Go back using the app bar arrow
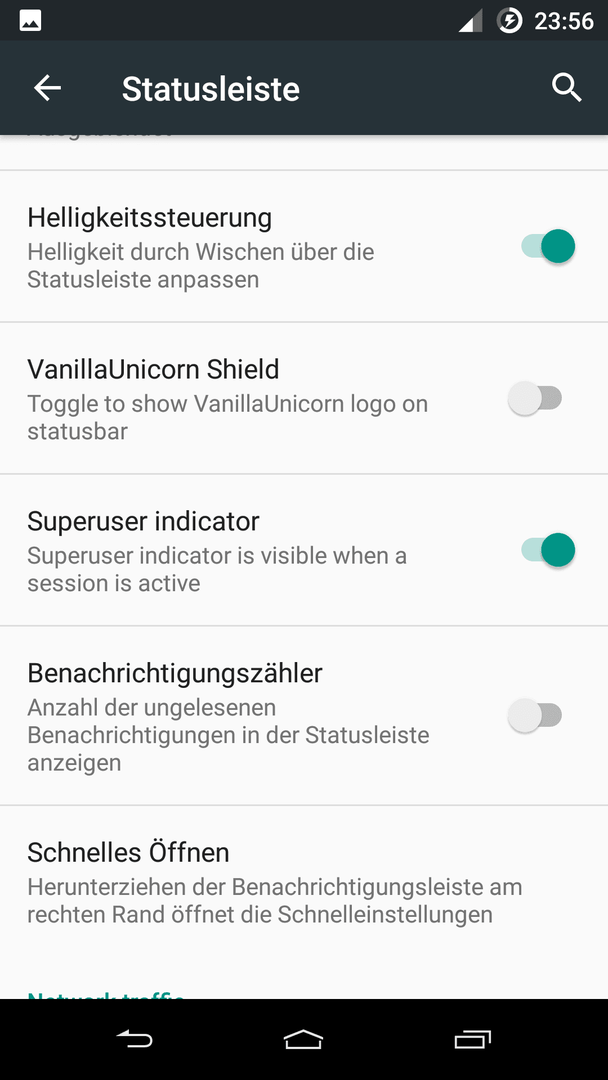The image size is (608, 1080). click(x=48, y=88)
